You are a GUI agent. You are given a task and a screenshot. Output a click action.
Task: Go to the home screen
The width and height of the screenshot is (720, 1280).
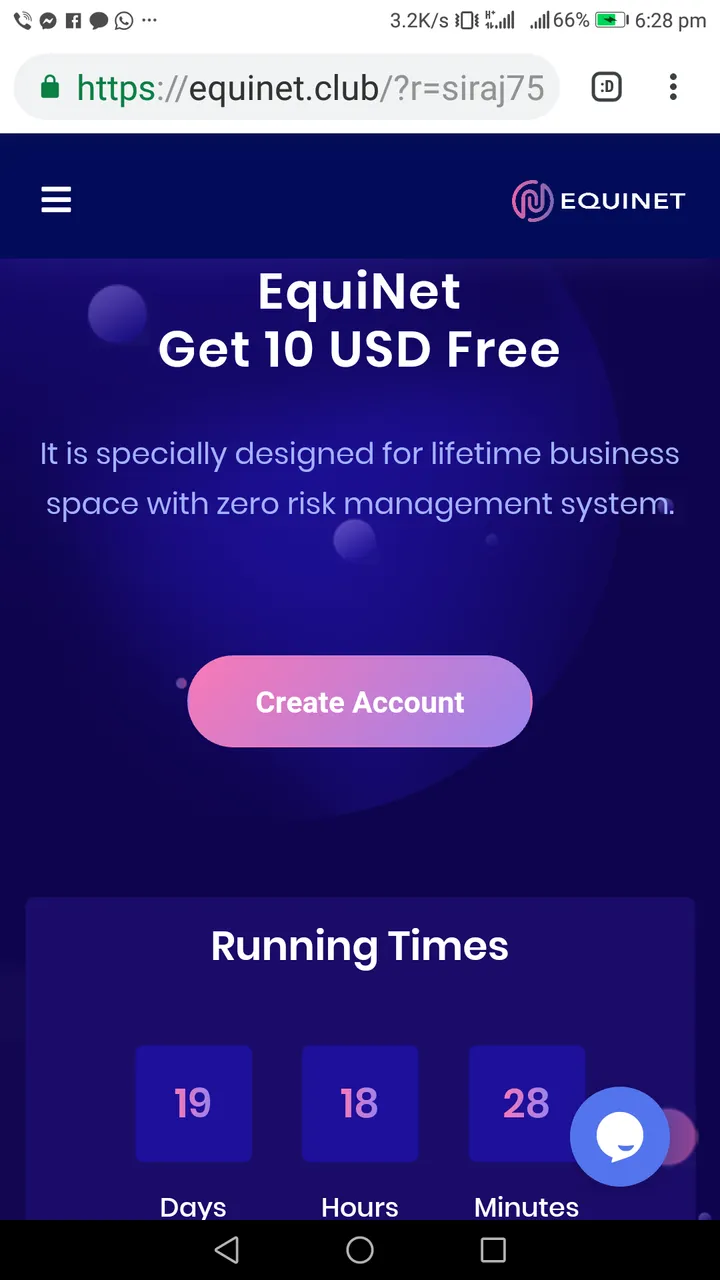360,1250
